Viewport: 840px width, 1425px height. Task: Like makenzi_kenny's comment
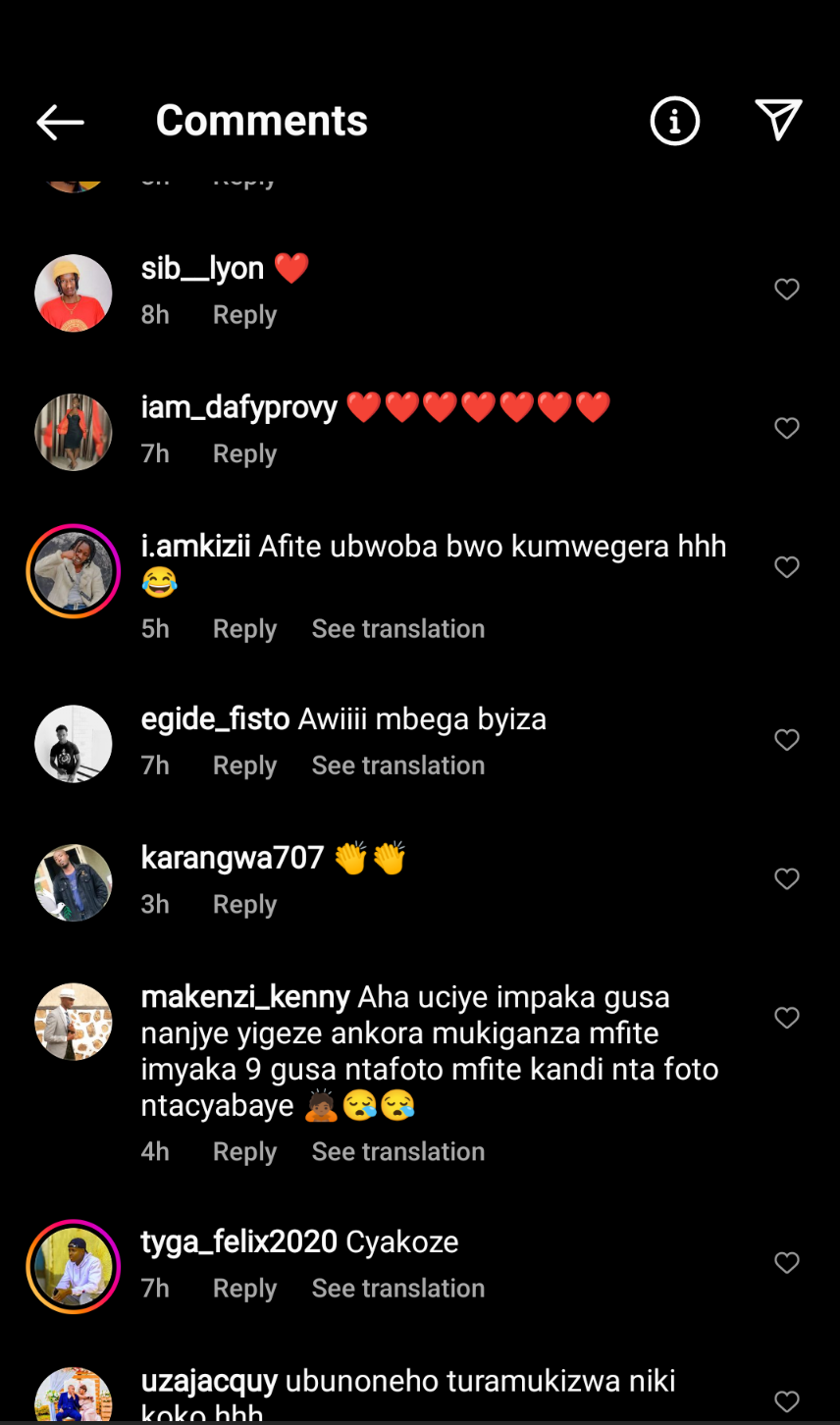[787, 1019]
